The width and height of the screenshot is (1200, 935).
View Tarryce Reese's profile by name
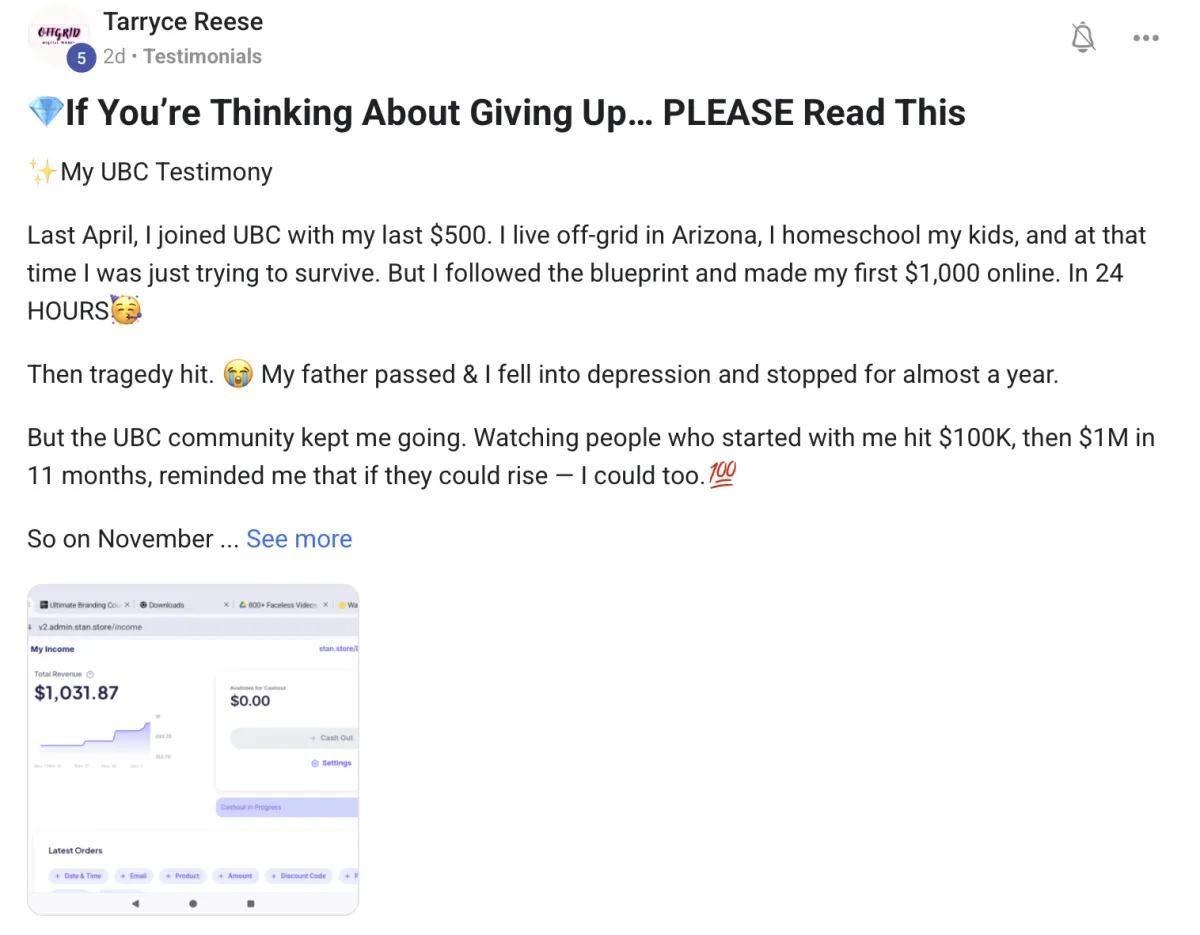coord(183,22)
